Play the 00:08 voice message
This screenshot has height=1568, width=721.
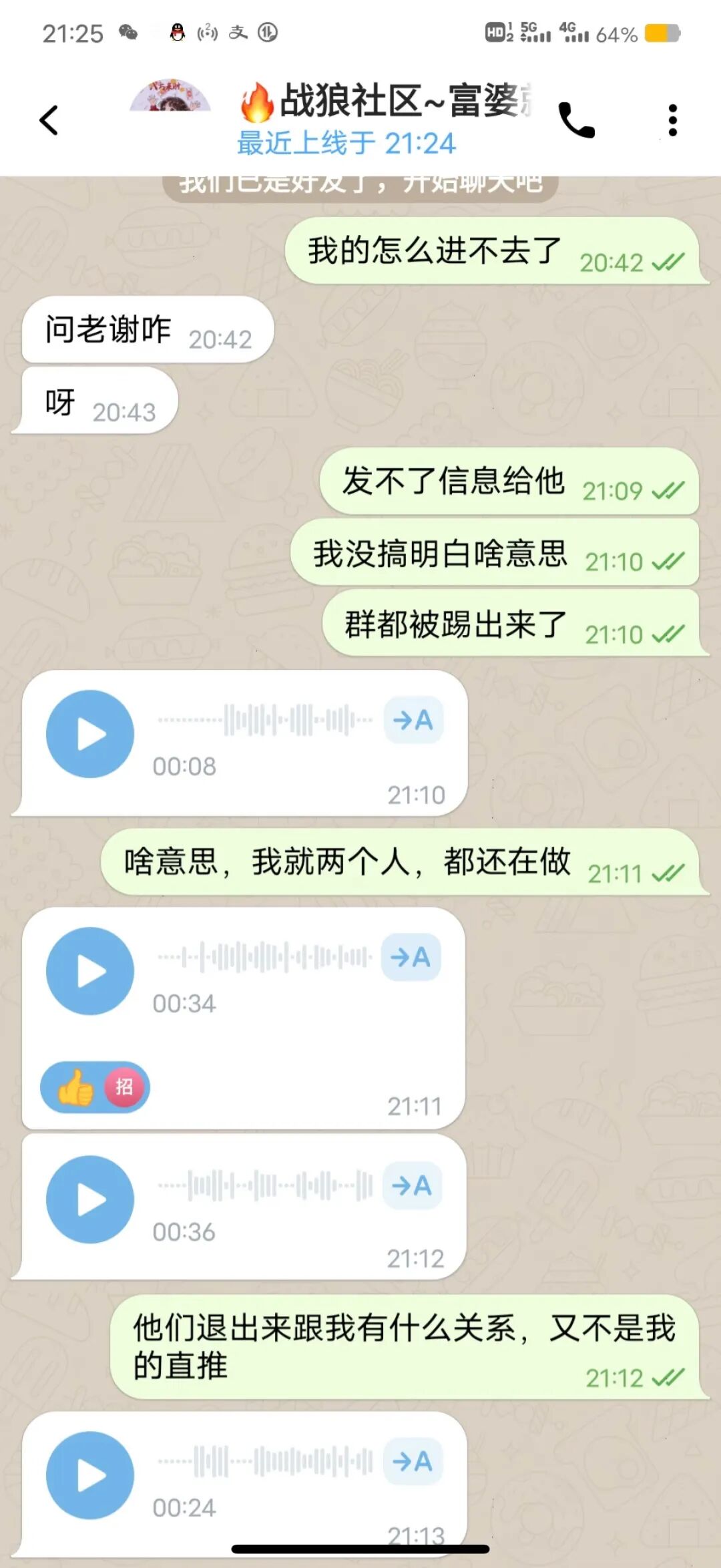coord(89,733)
